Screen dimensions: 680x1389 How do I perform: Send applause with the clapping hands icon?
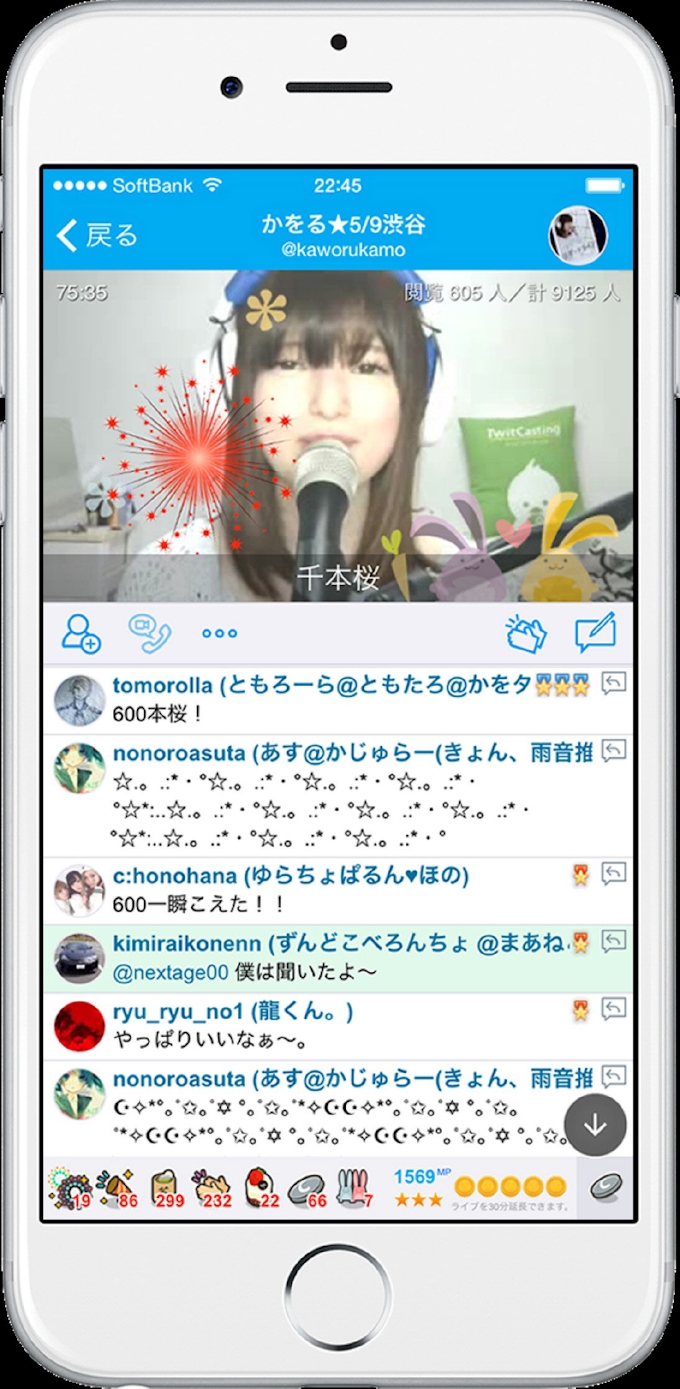(526, 633)
